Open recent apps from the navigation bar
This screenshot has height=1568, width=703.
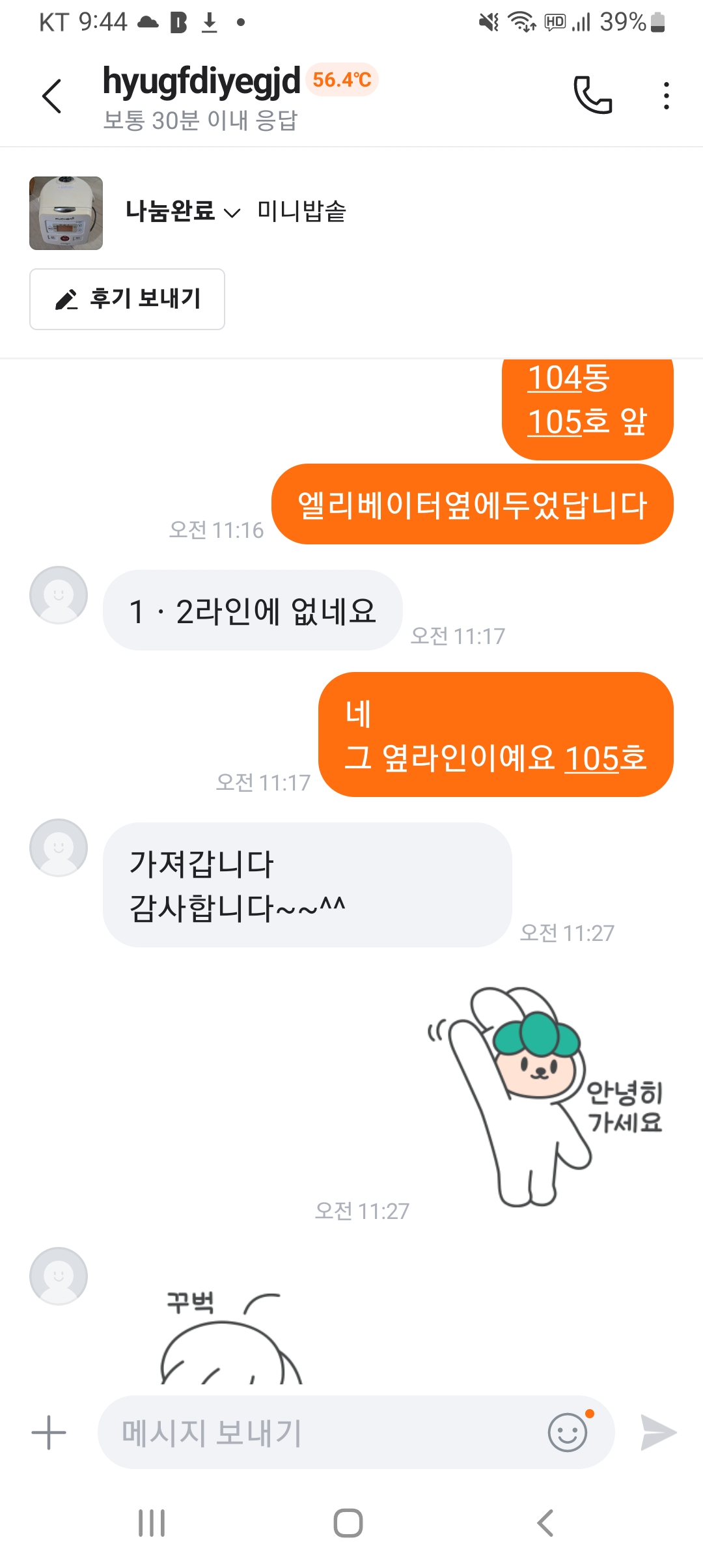[x=152, y=1522]
